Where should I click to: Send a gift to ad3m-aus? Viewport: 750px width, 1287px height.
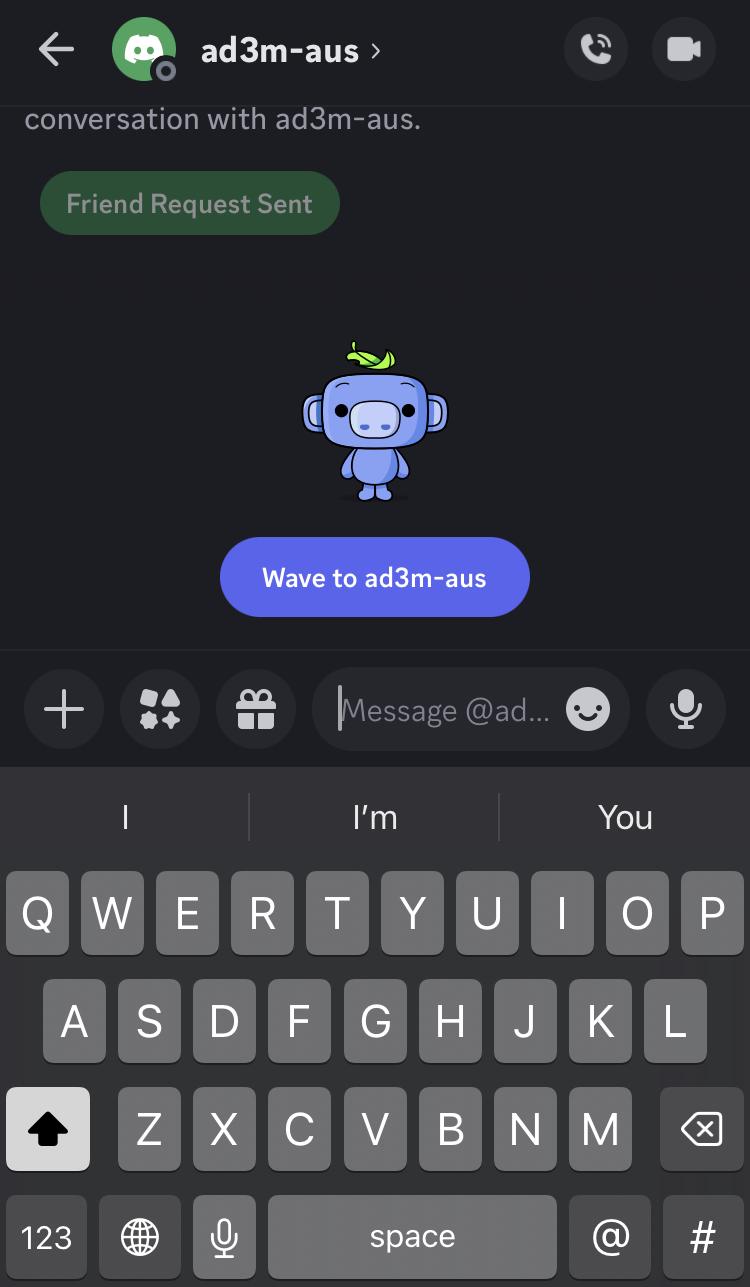pyautogui.click(x=256, y=710)
